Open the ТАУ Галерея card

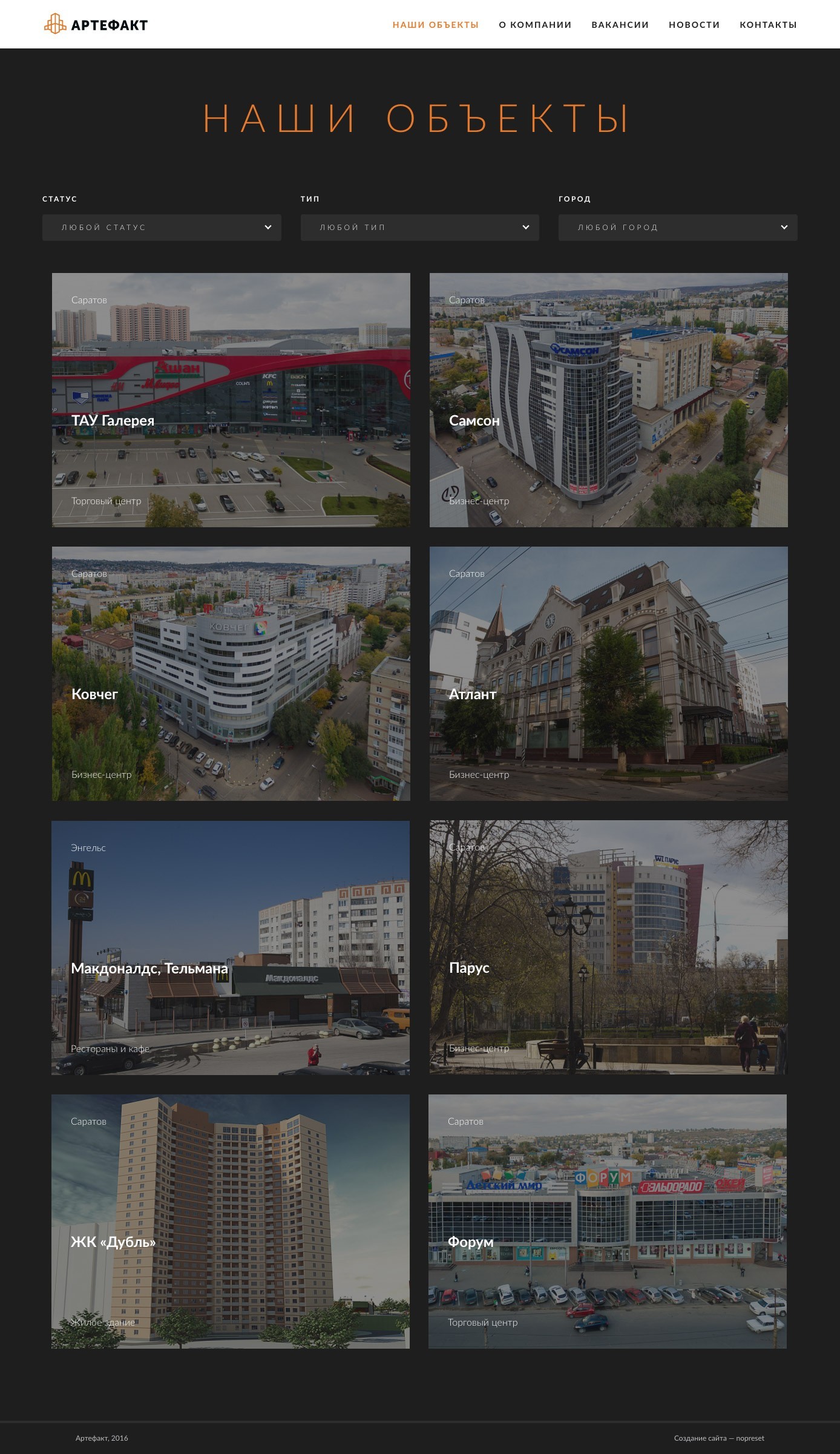(231, 400)
